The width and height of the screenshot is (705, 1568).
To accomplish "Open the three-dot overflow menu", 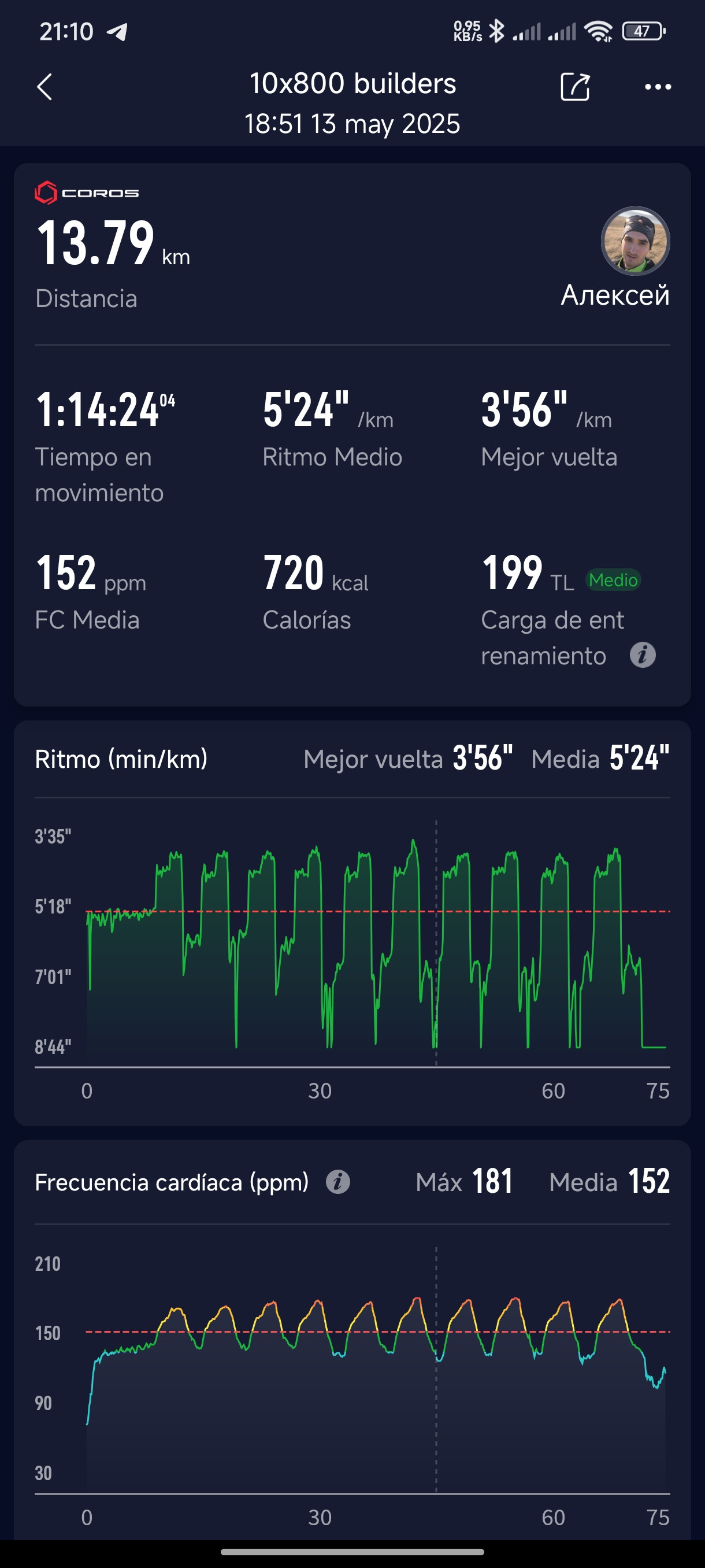I will click(x=658, y=87).
